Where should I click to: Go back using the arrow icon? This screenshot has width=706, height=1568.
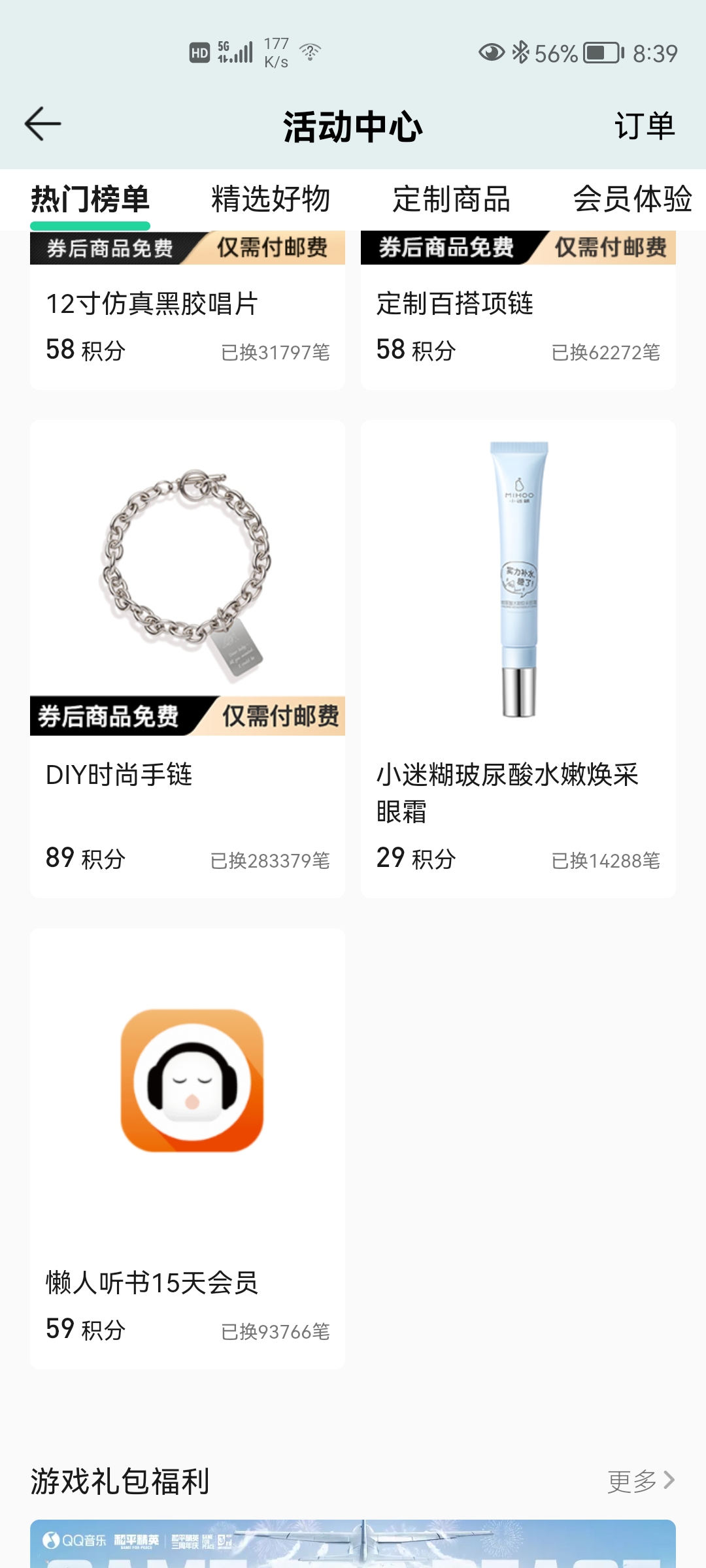tap(43, 124)
